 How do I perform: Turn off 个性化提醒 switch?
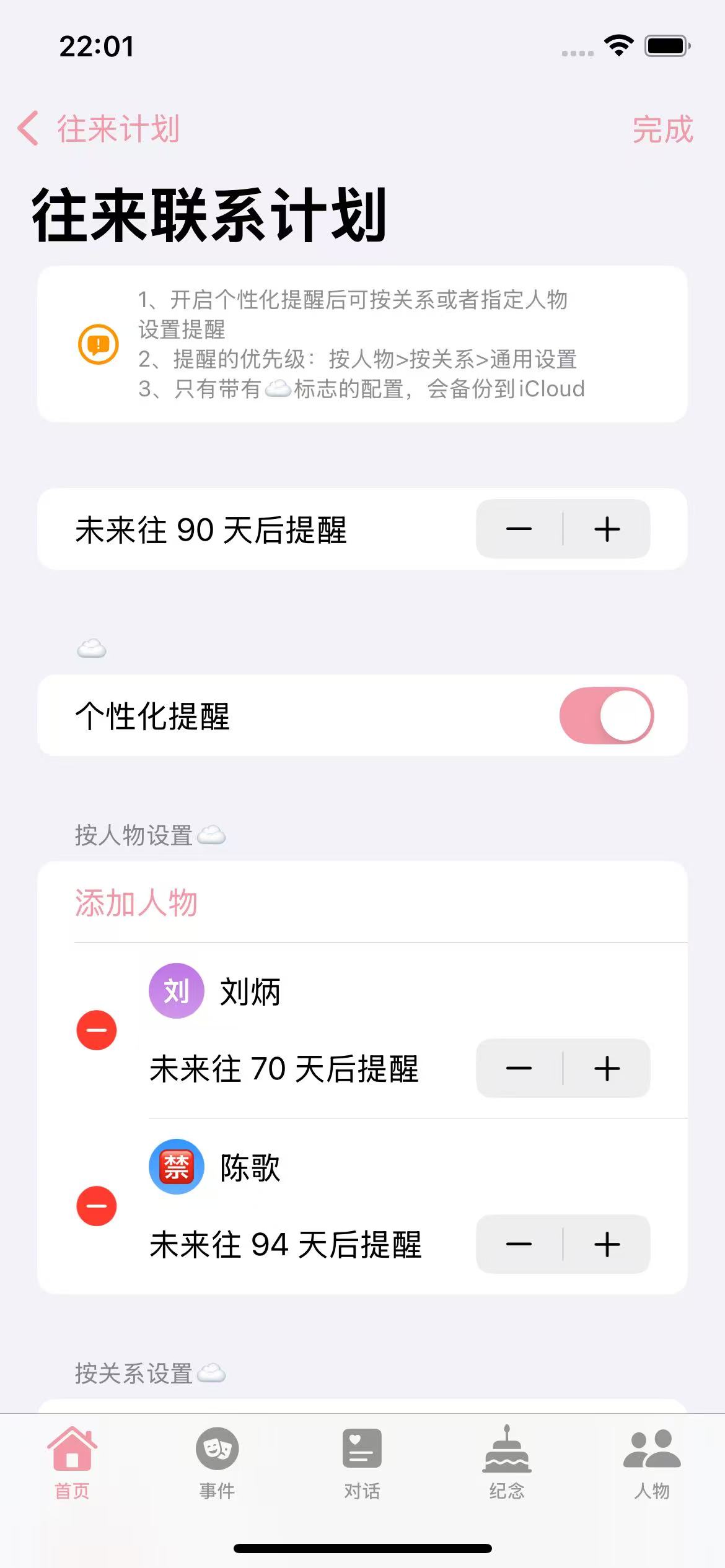(606, 715)
